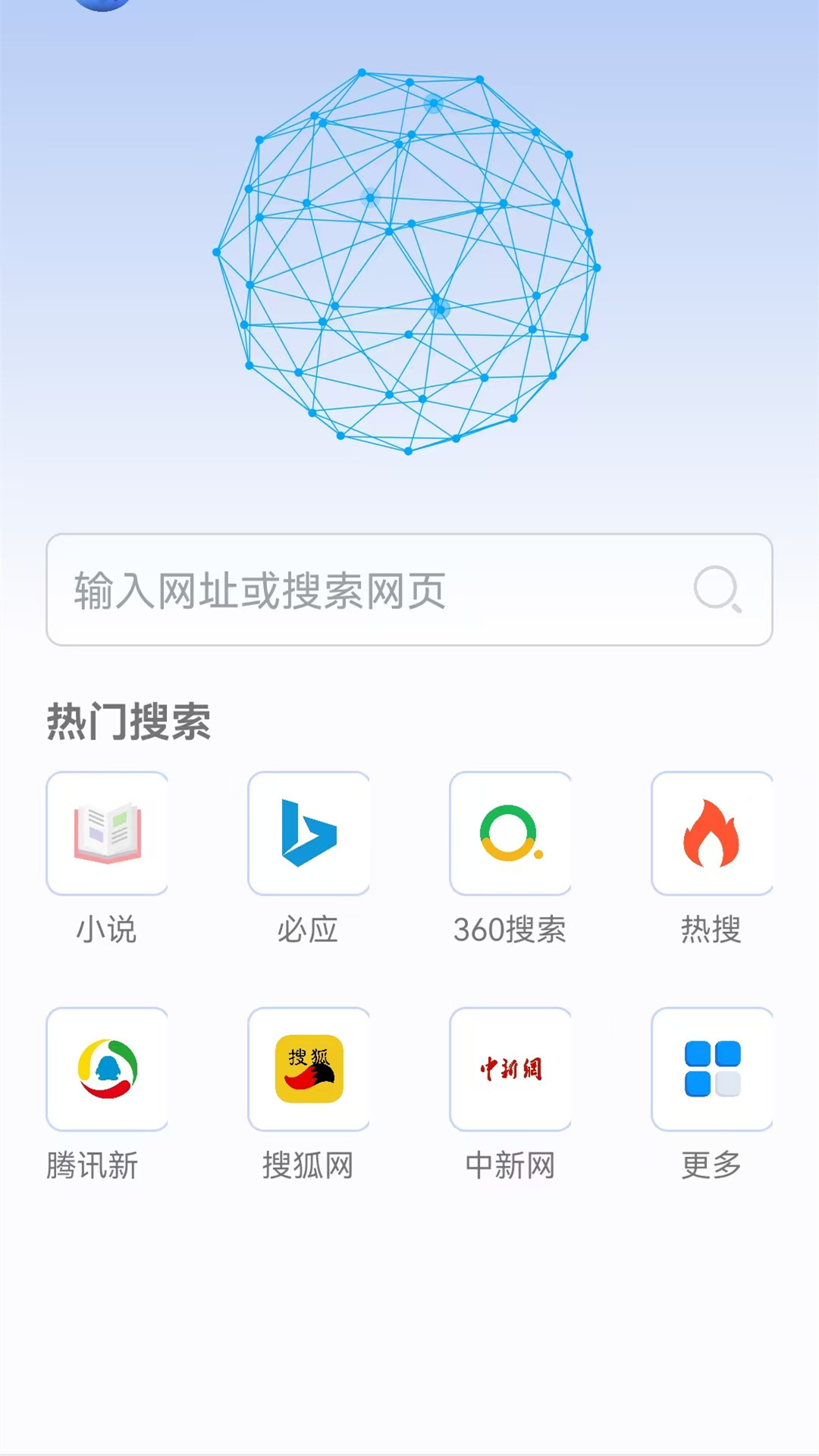Tap the magnifier search icon
Viewport: 819px width, 1456px height.
(x=717, y=589)
